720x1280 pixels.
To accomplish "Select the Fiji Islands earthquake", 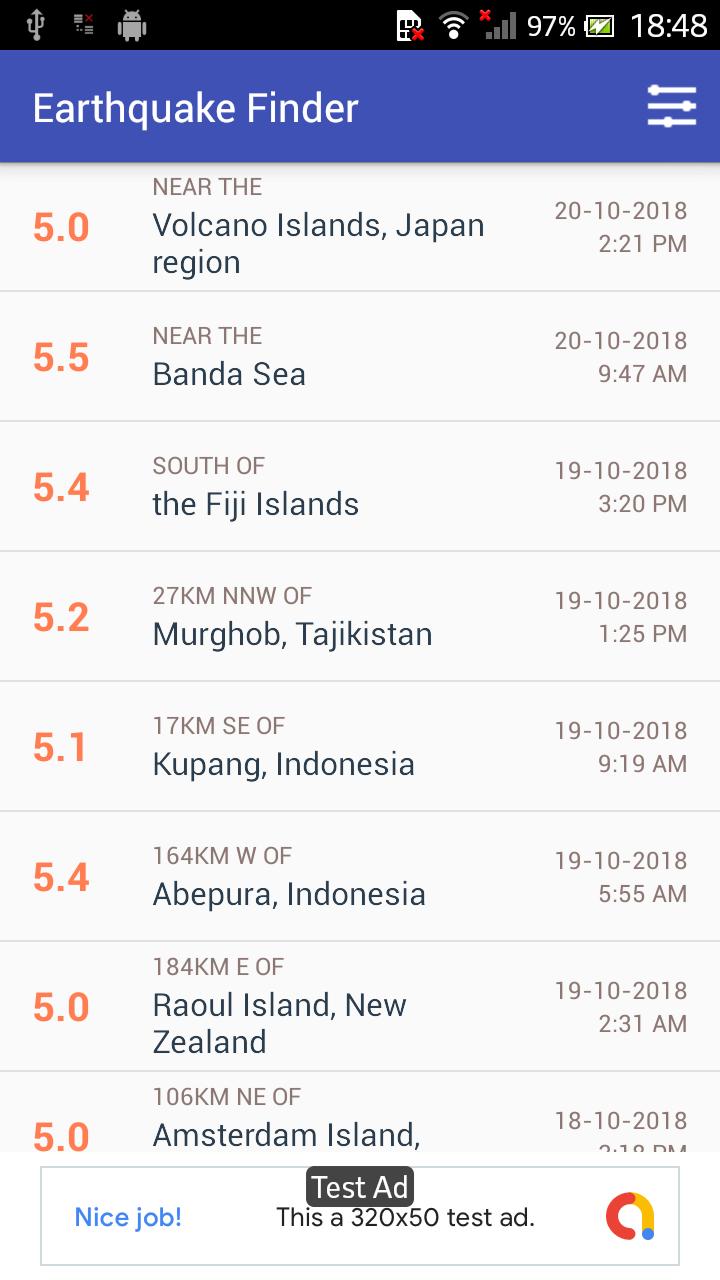I will click(360, 486).
